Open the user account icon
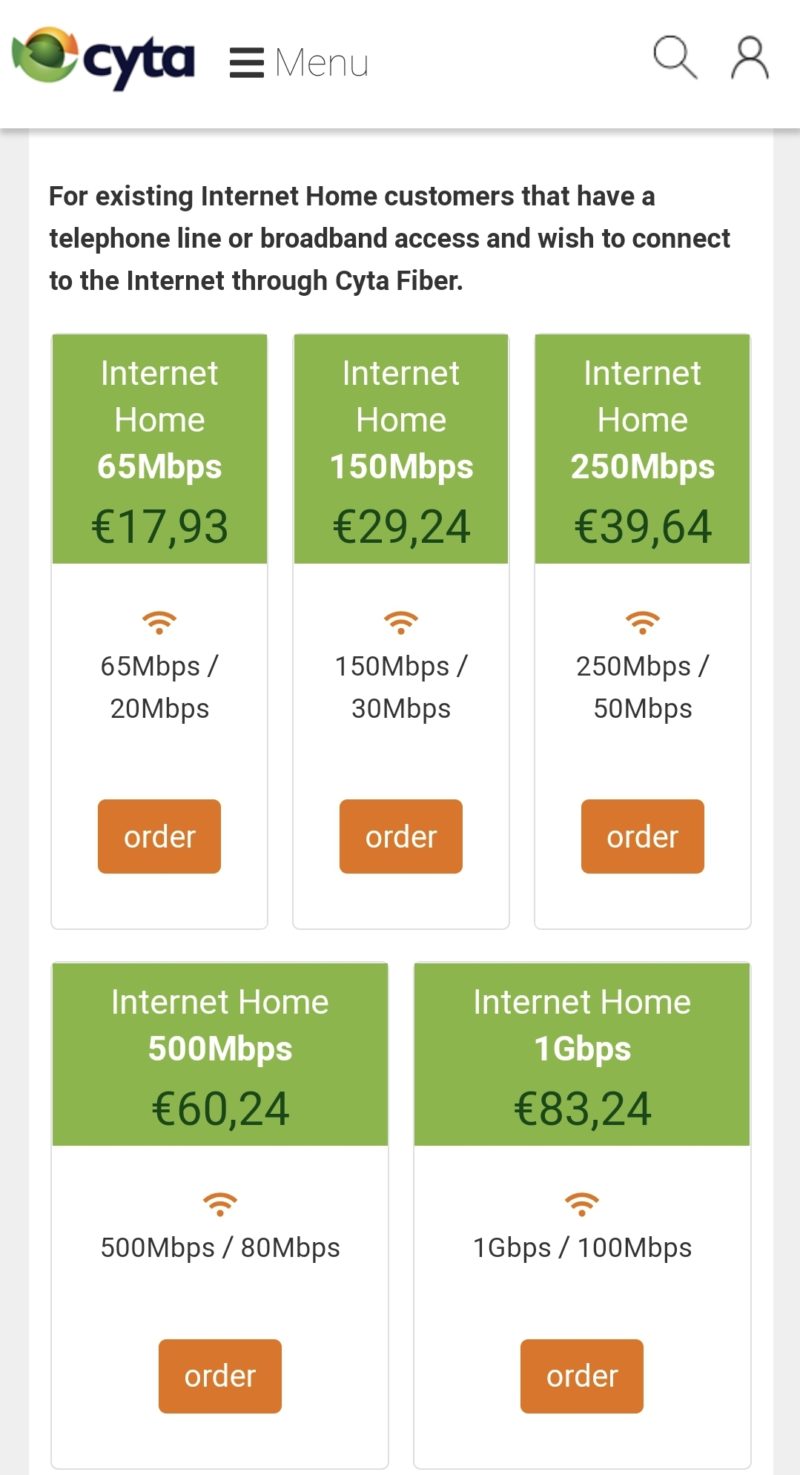This screenshot has width=800, height=1475. (749, 58)
